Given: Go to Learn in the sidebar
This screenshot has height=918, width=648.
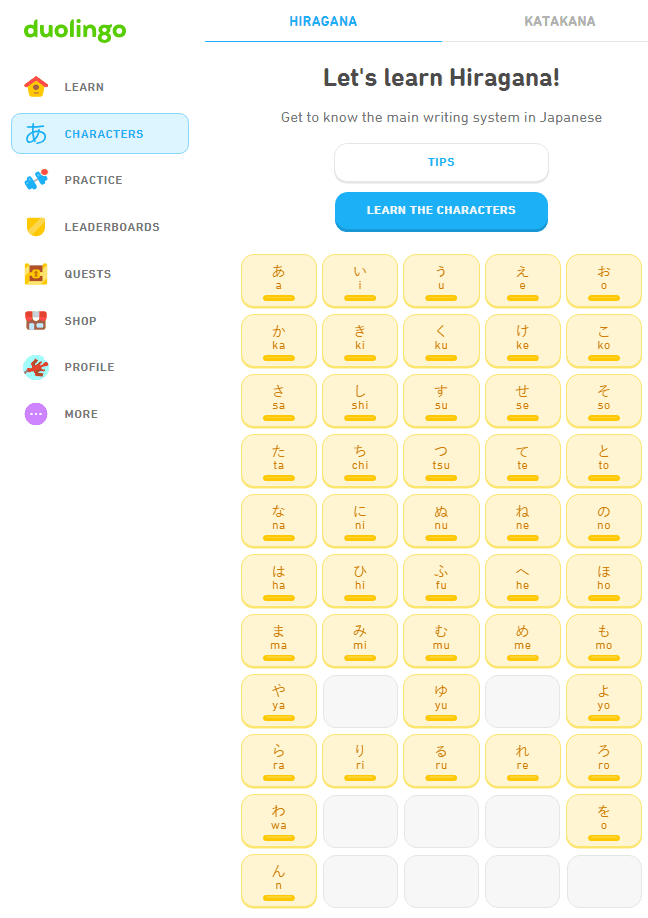Looking at the screenshot, I should (84, 87).
